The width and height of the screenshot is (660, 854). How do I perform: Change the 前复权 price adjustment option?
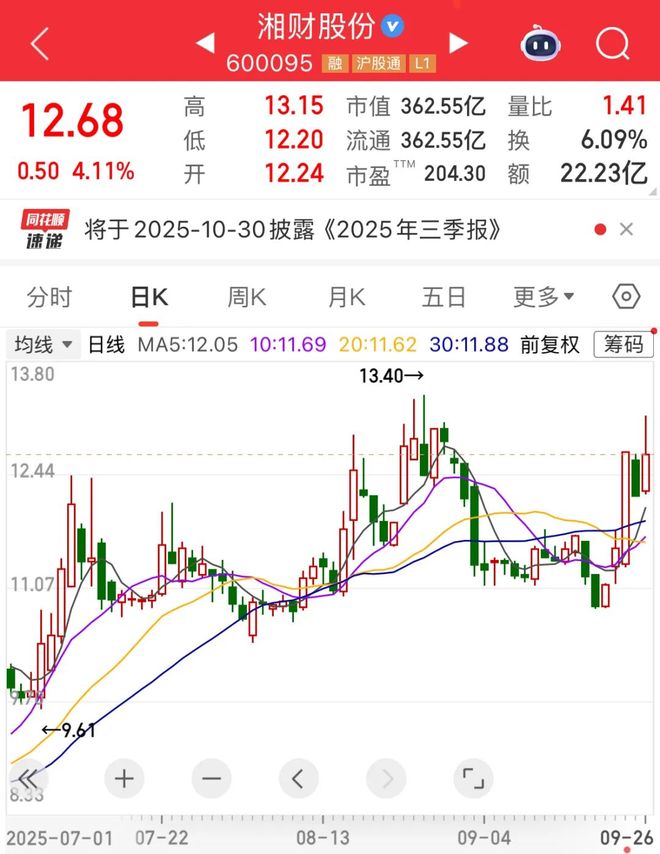coord(549,345)
